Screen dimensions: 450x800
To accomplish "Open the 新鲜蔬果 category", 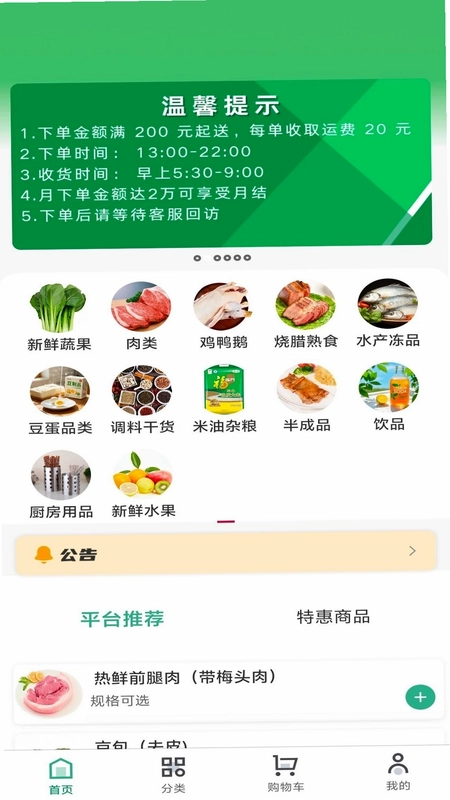I will click(59, 316).
